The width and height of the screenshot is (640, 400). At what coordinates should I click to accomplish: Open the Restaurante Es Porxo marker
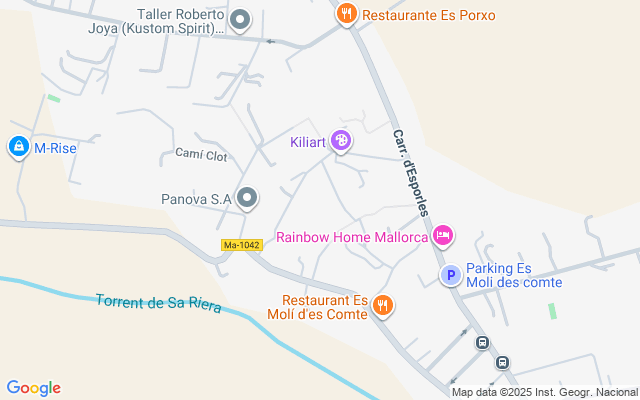tap(346, 14)
